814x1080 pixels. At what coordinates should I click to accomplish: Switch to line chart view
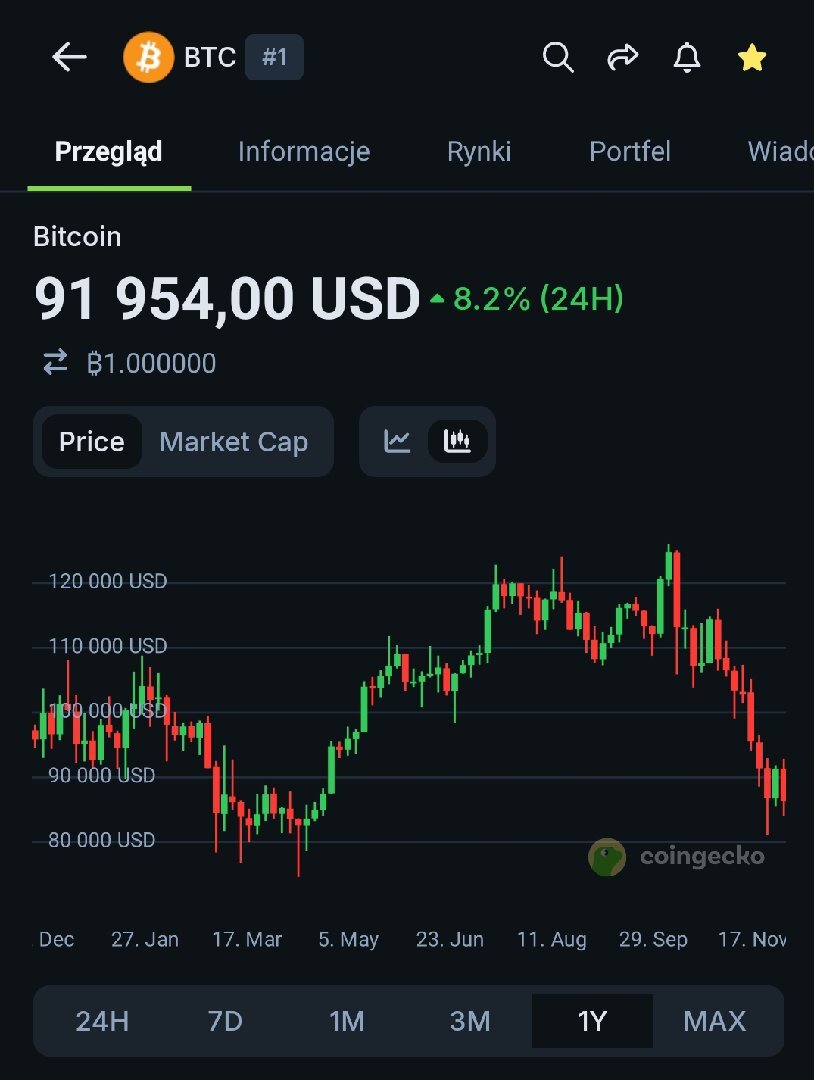coord(398,441)
